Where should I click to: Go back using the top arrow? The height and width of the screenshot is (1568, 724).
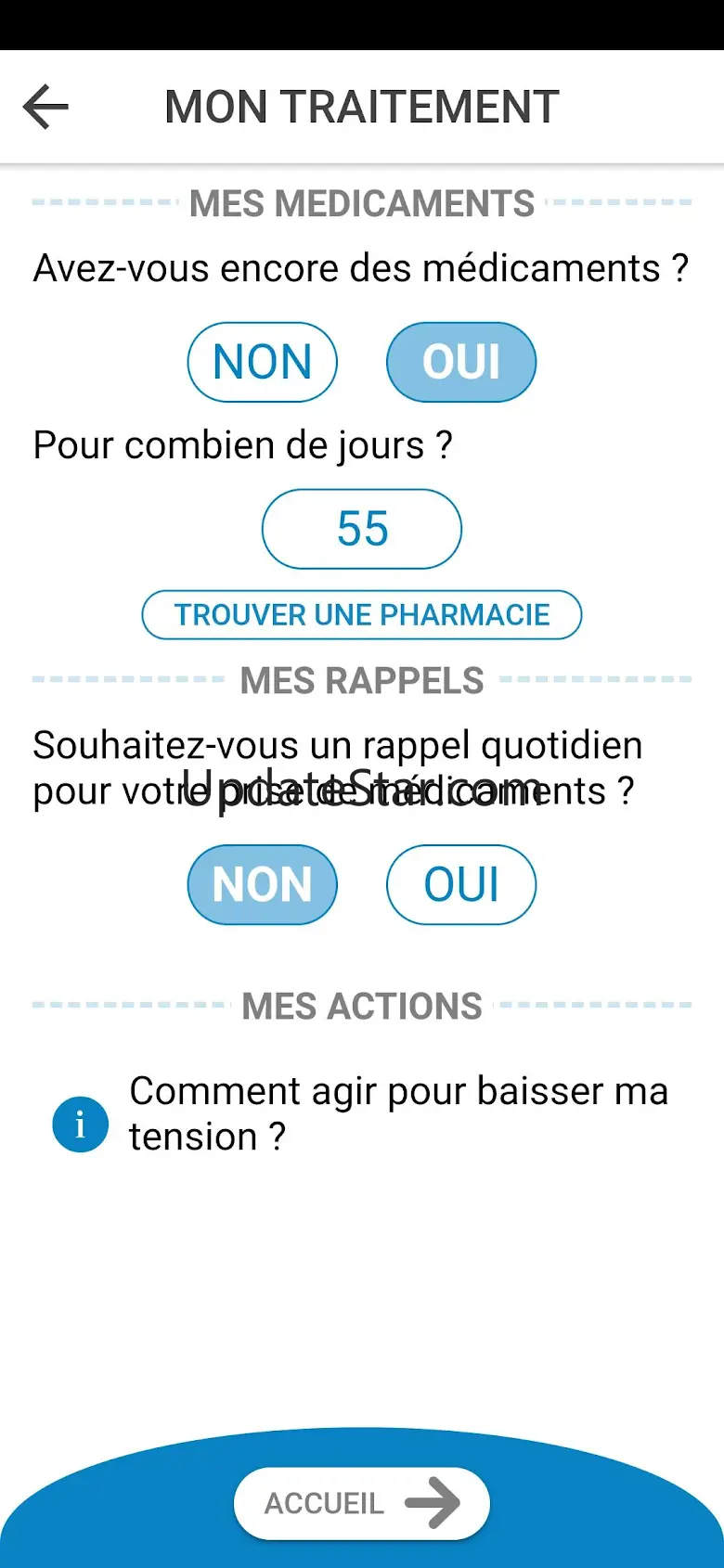[x=46, y=107]
